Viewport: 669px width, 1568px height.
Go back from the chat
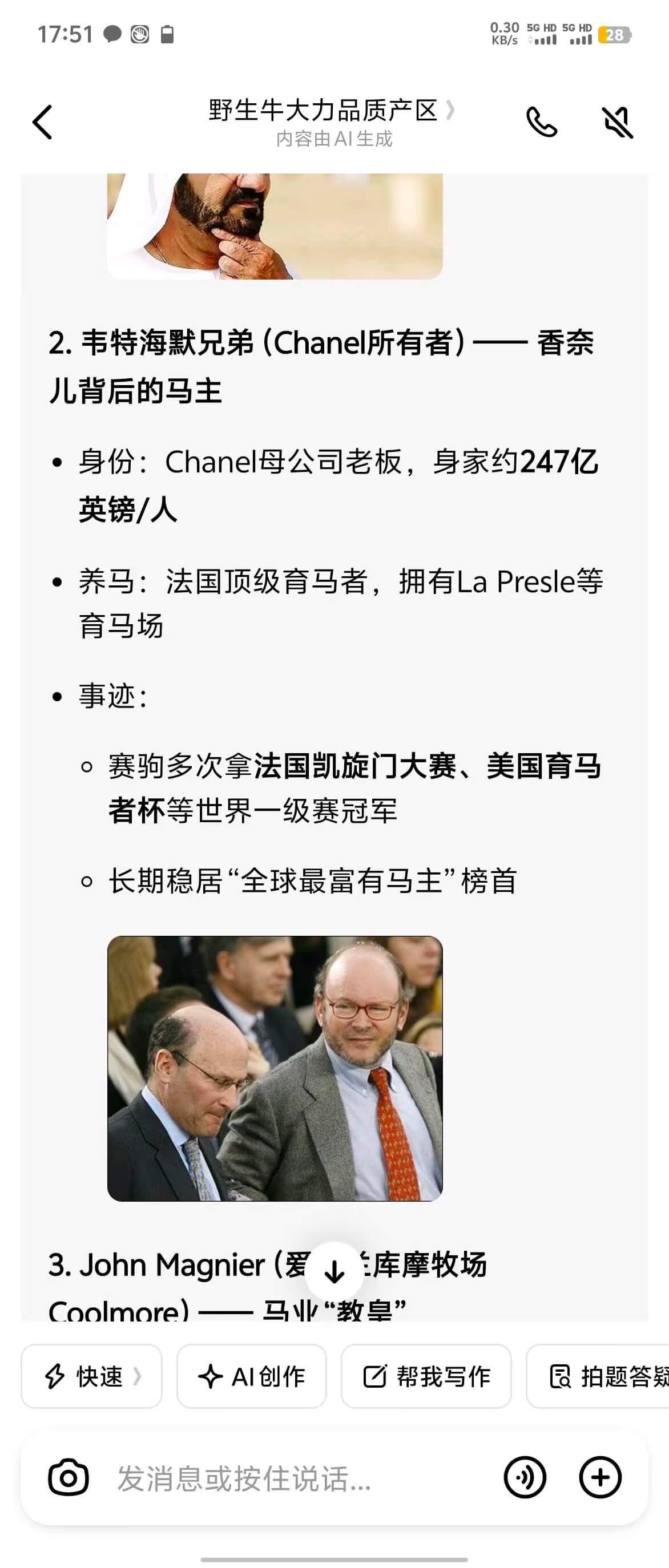(43, 122)
